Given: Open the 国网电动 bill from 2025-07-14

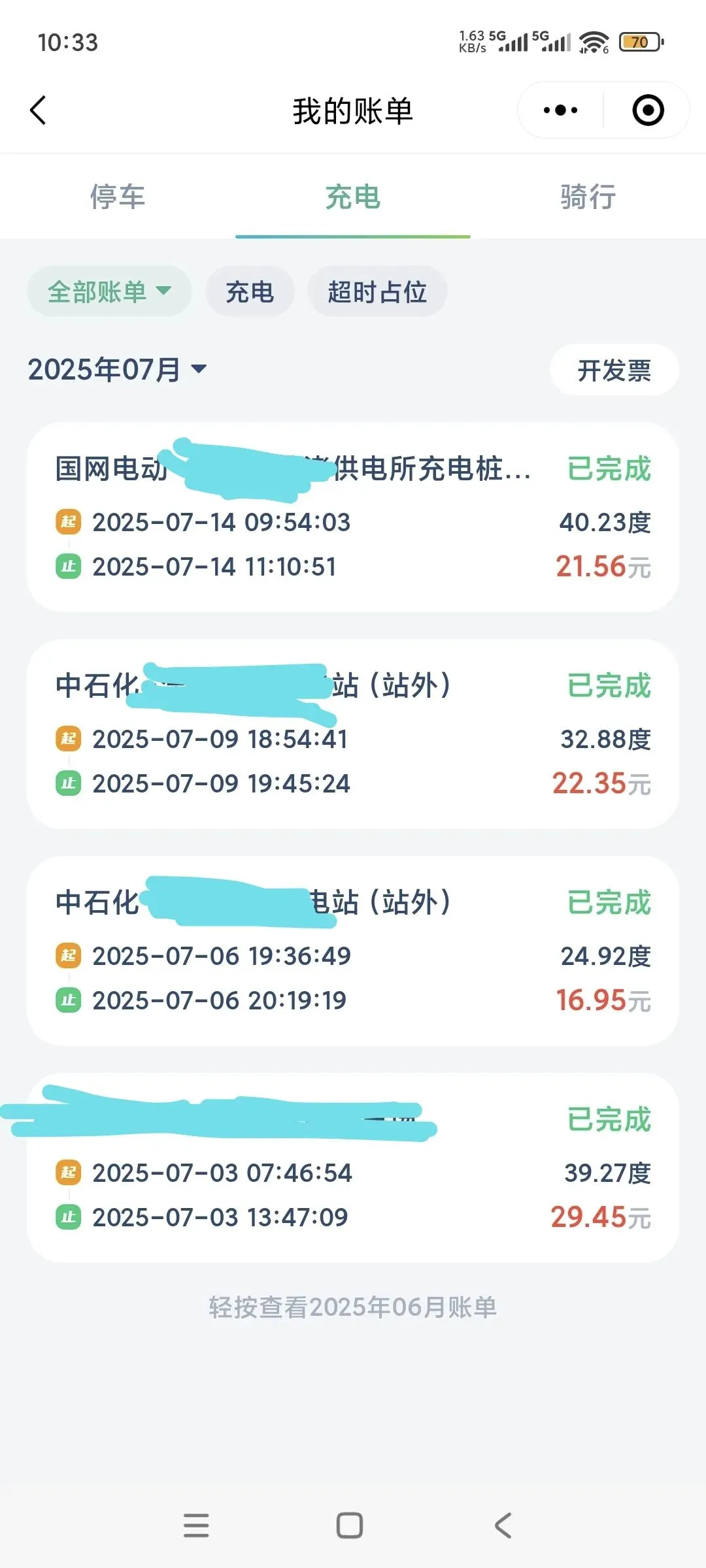Looking at the screenshot, I should pos(353,517).
